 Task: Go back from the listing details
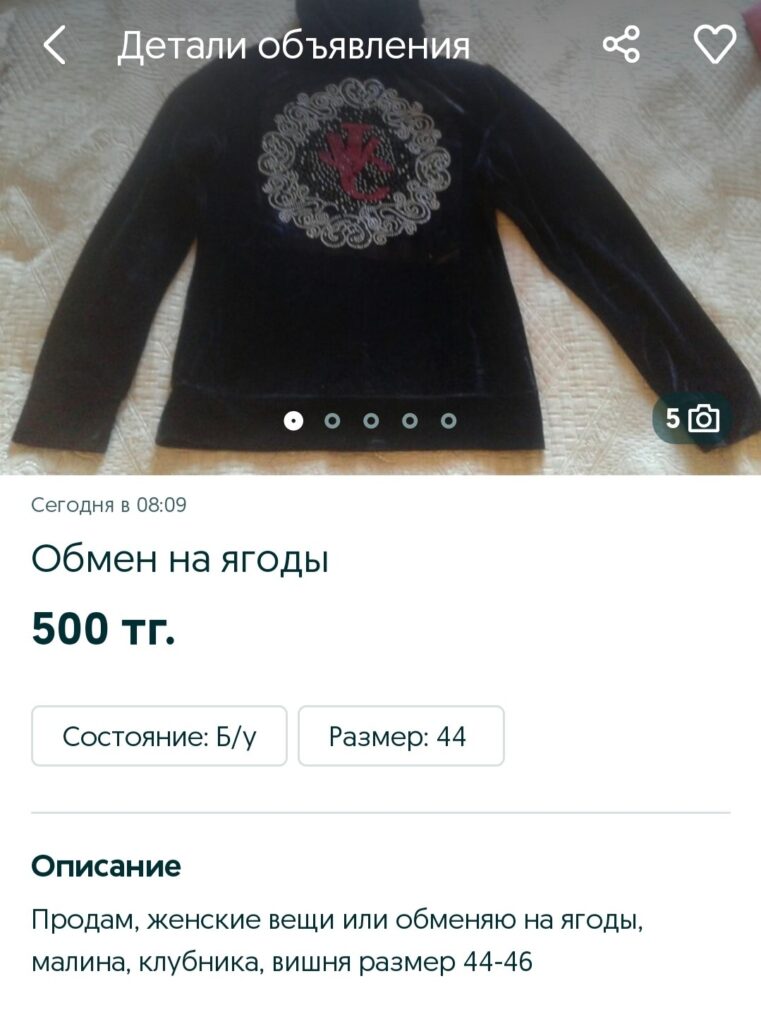coord(55,46)
